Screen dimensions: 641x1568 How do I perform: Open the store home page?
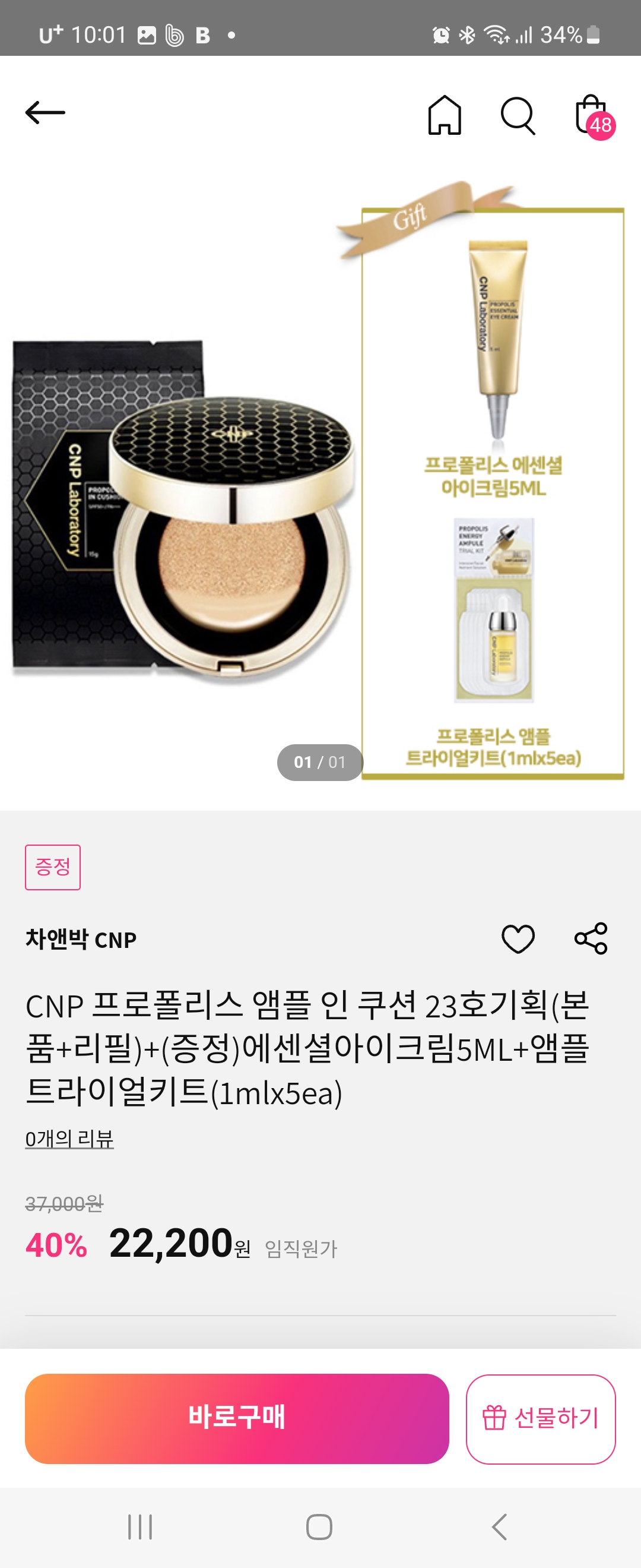445,115
